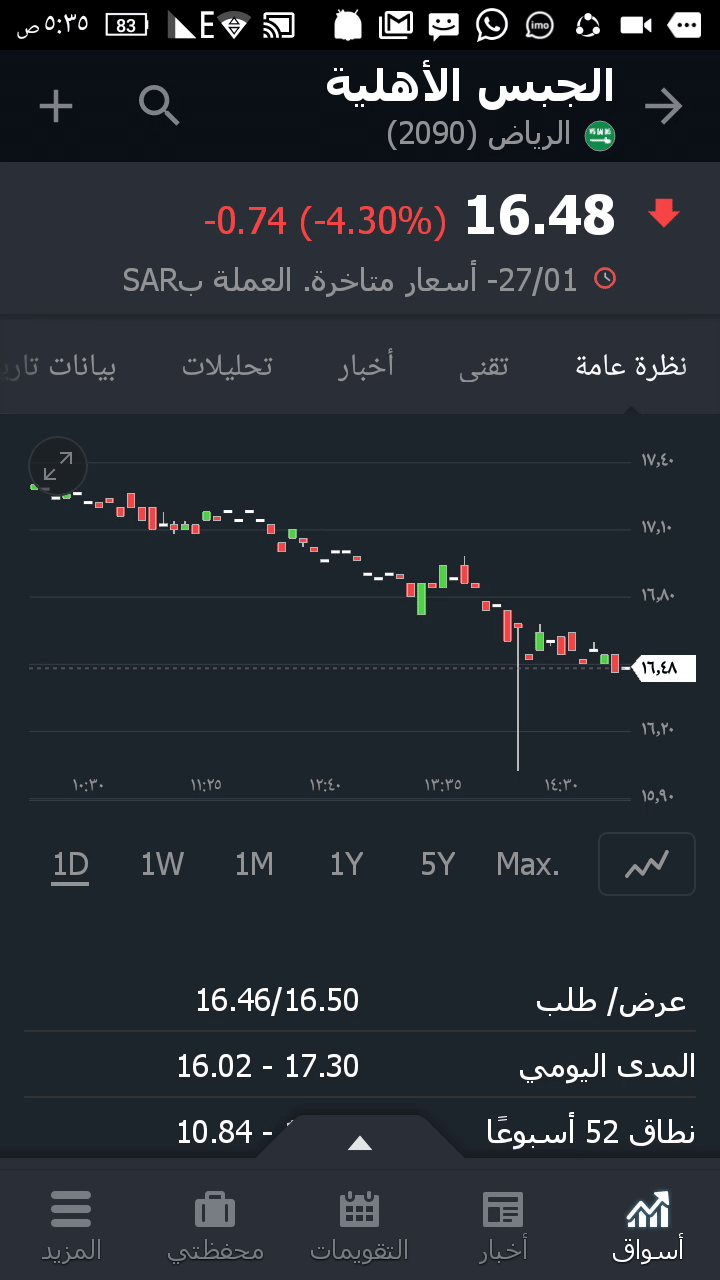Viewport: 720px width, 1280px height.
Task: Open the search magnifier icon
Action: click(x=159, y=106)
